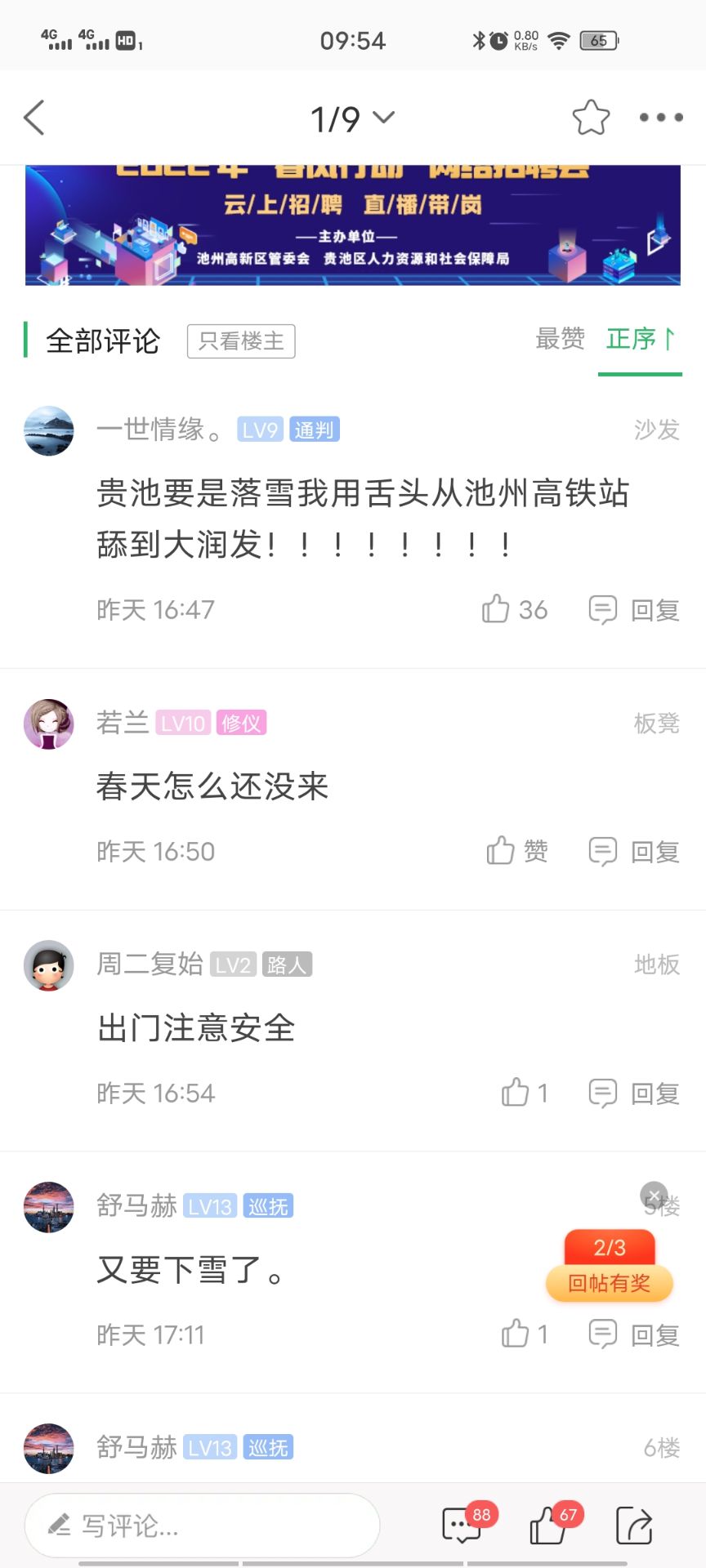Viewport: 706px width, 1568px height.
Task: Open the 云上招聘 recruitment banner
Action: point(353,225)
